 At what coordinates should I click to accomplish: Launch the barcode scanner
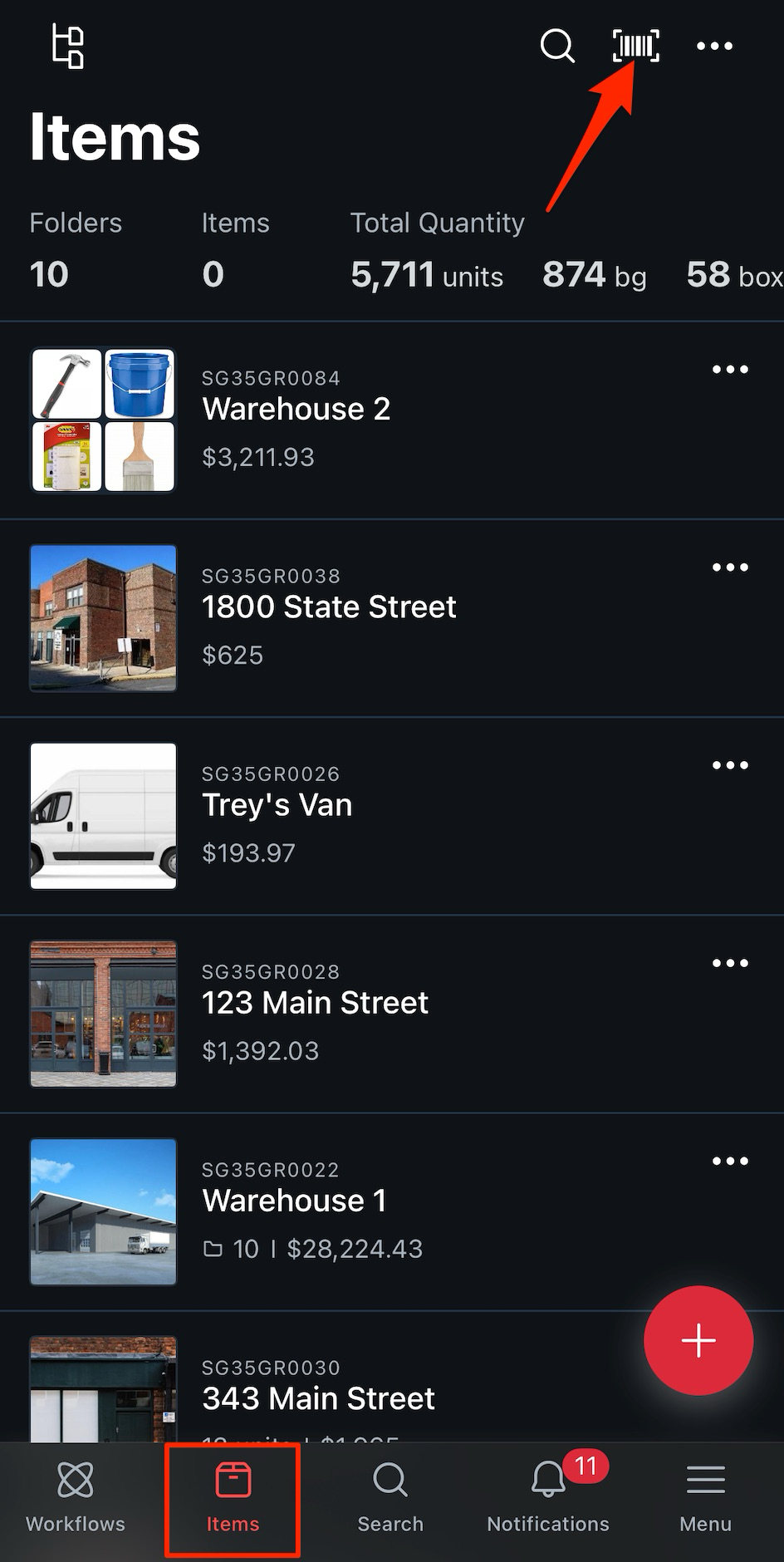tap(635, 46)
